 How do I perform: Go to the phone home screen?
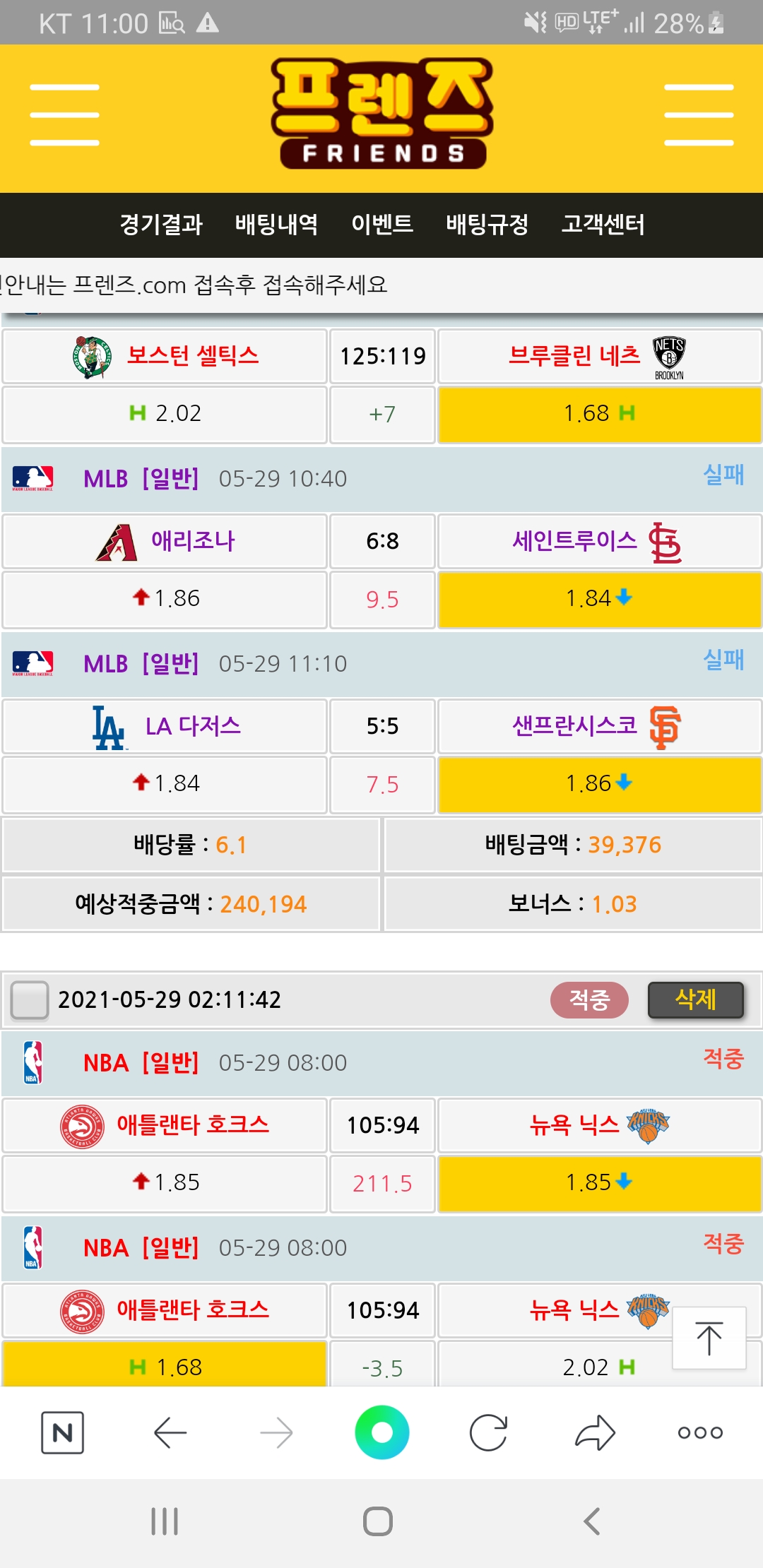tap(378, 1521)
